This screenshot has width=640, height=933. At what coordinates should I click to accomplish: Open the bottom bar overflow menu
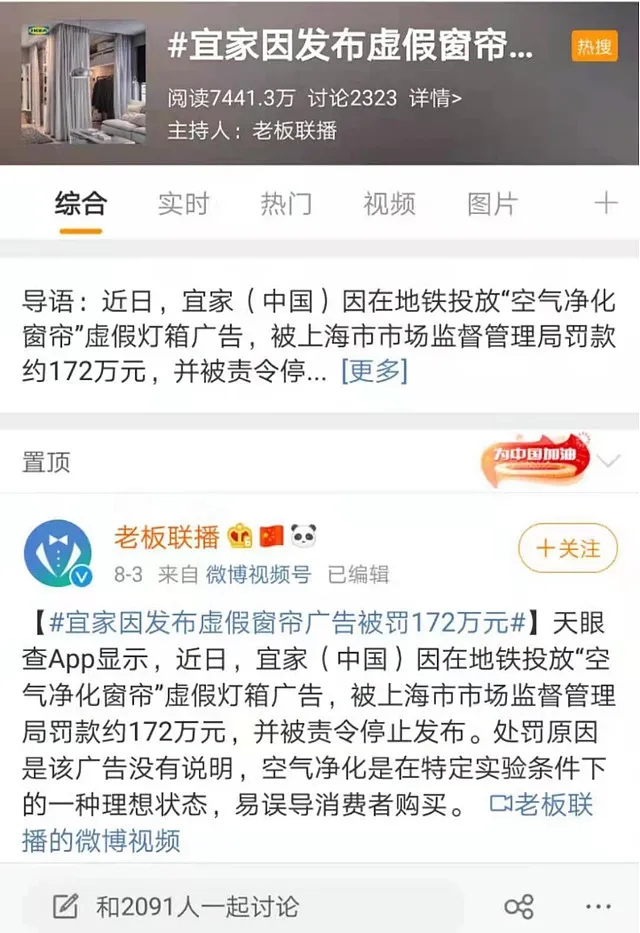pos(596,907)
